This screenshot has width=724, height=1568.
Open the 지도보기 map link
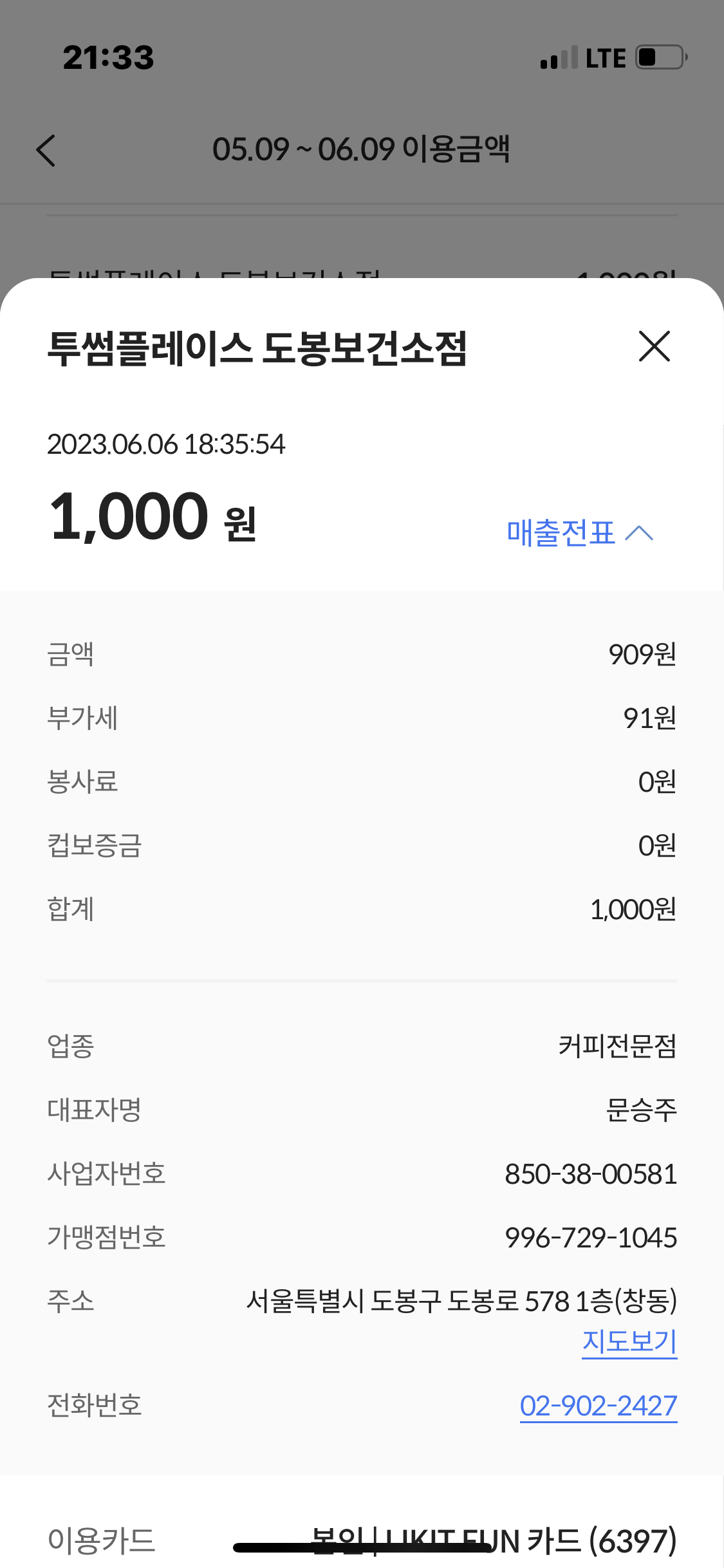pos(629,1341)
